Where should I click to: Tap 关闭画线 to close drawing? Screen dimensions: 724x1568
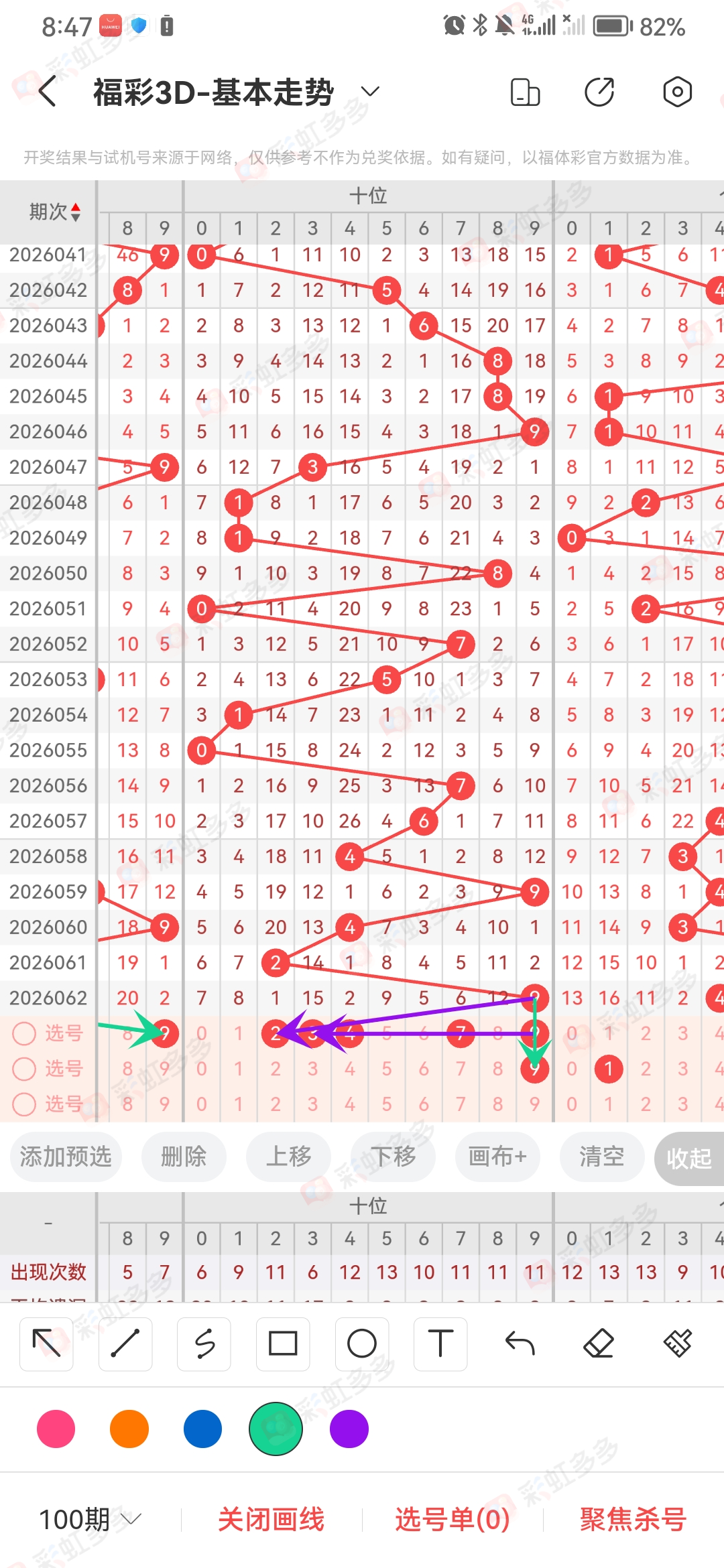[x=271, y=1519]
